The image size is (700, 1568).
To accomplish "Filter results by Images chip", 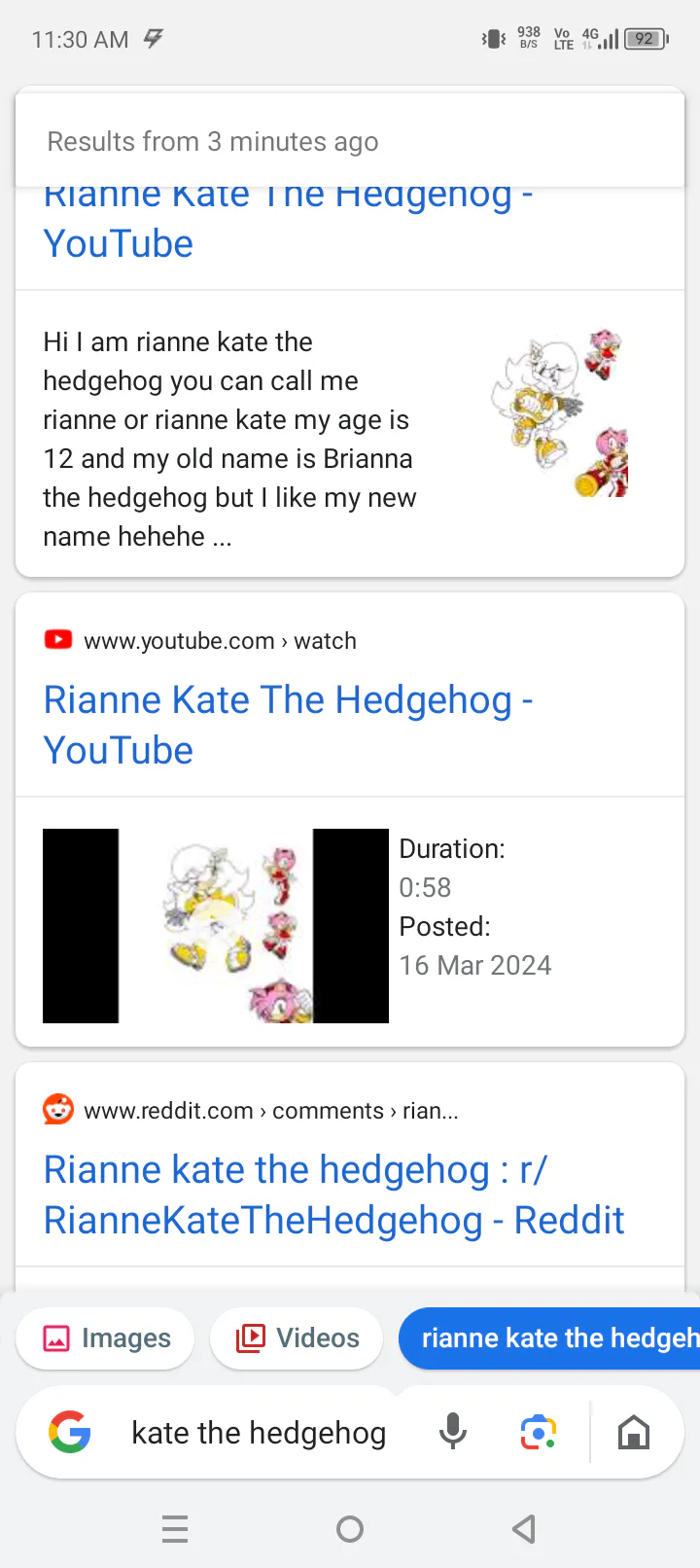I will 106,1338.
